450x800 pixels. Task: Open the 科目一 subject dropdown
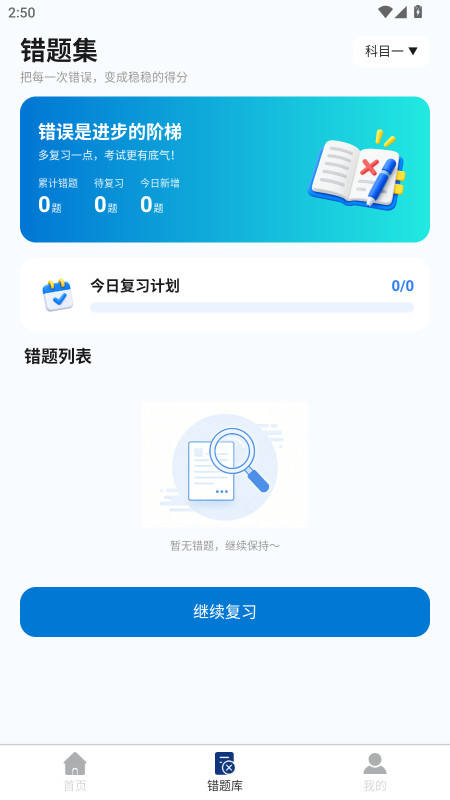pyautogui.click(x=391, y=52)
